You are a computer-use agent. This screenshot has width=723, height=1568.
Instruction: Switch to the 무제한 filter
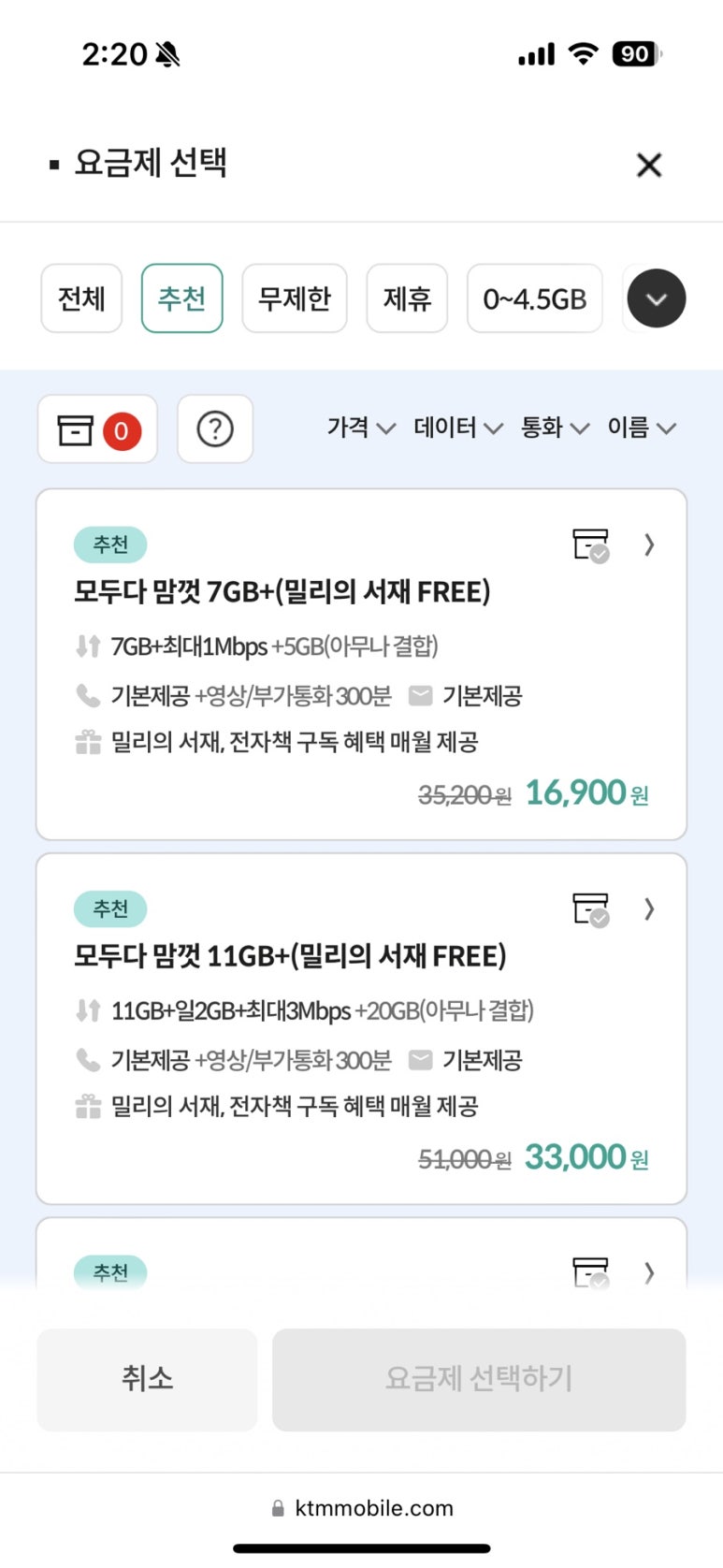coord(295,298)
